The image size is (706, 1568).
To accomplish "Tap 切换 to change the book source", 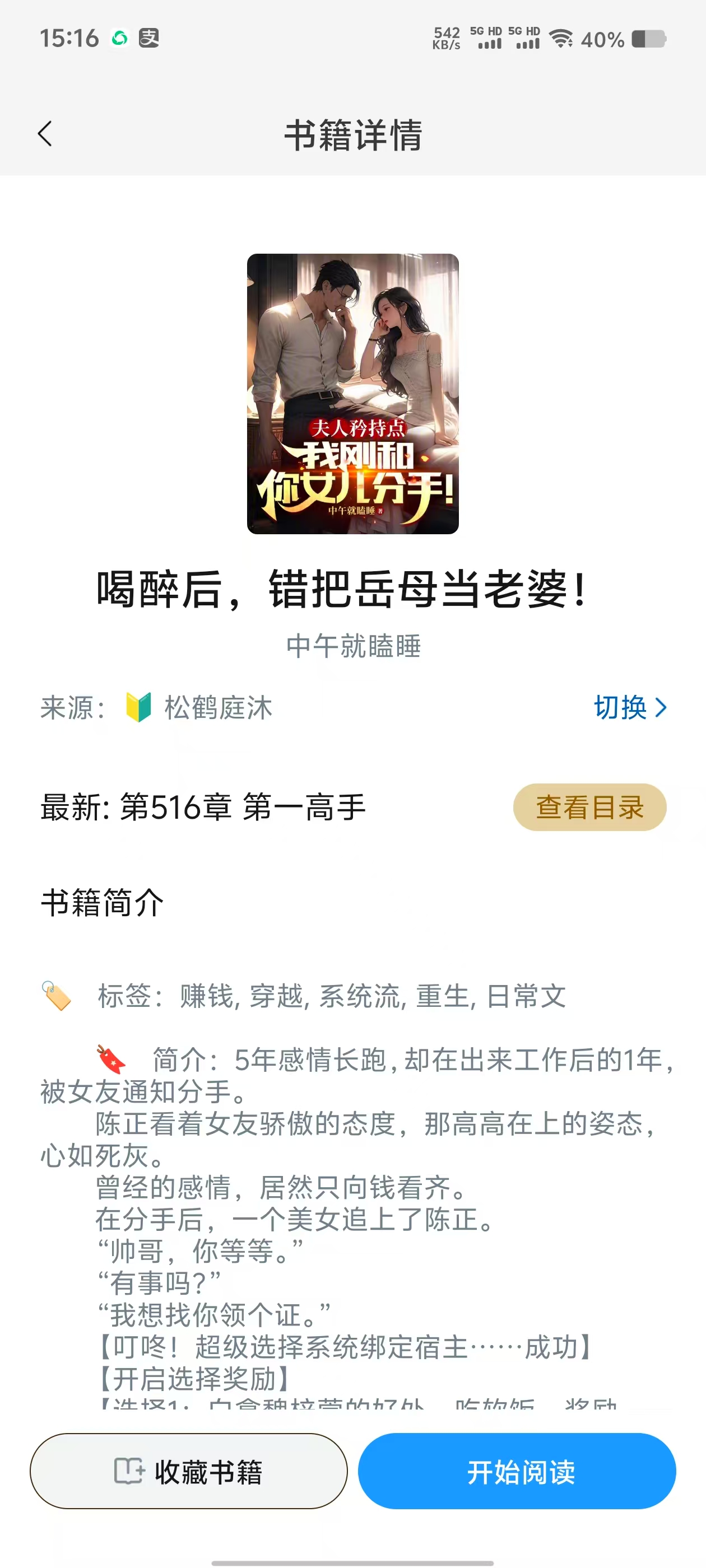I will tap(630, 707).
